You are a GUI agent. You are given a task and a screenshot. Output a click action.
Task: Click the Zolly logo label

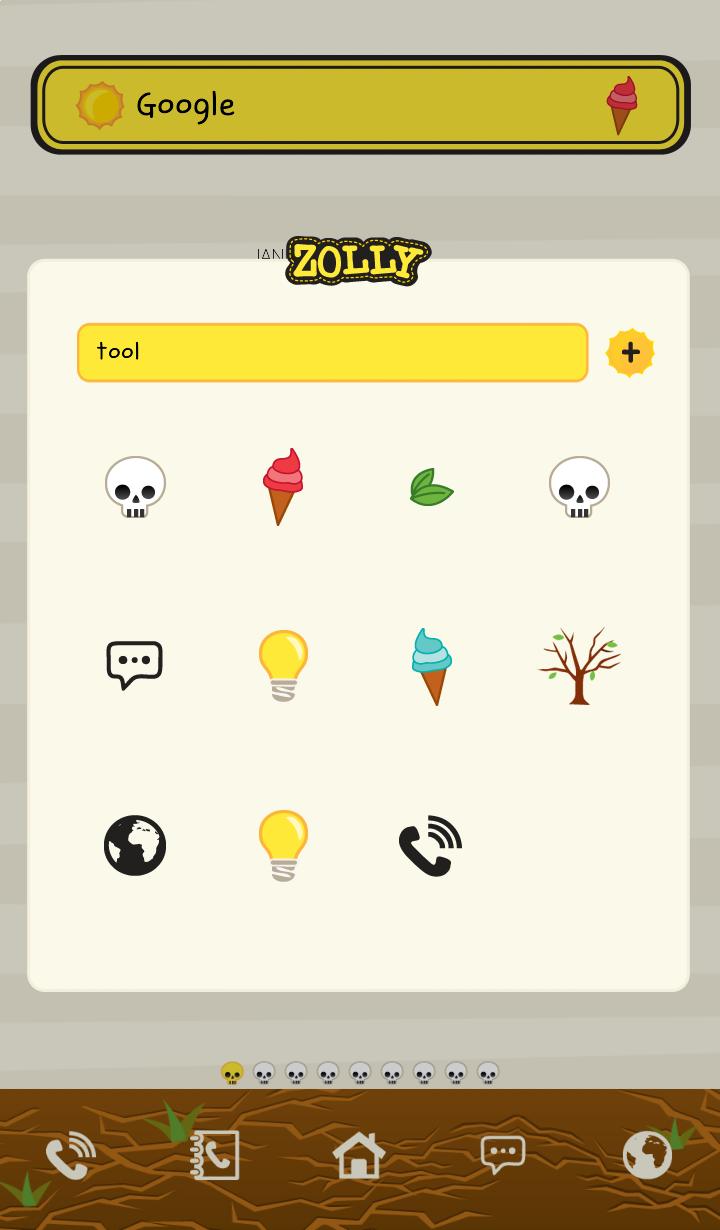tap(357, 260)
